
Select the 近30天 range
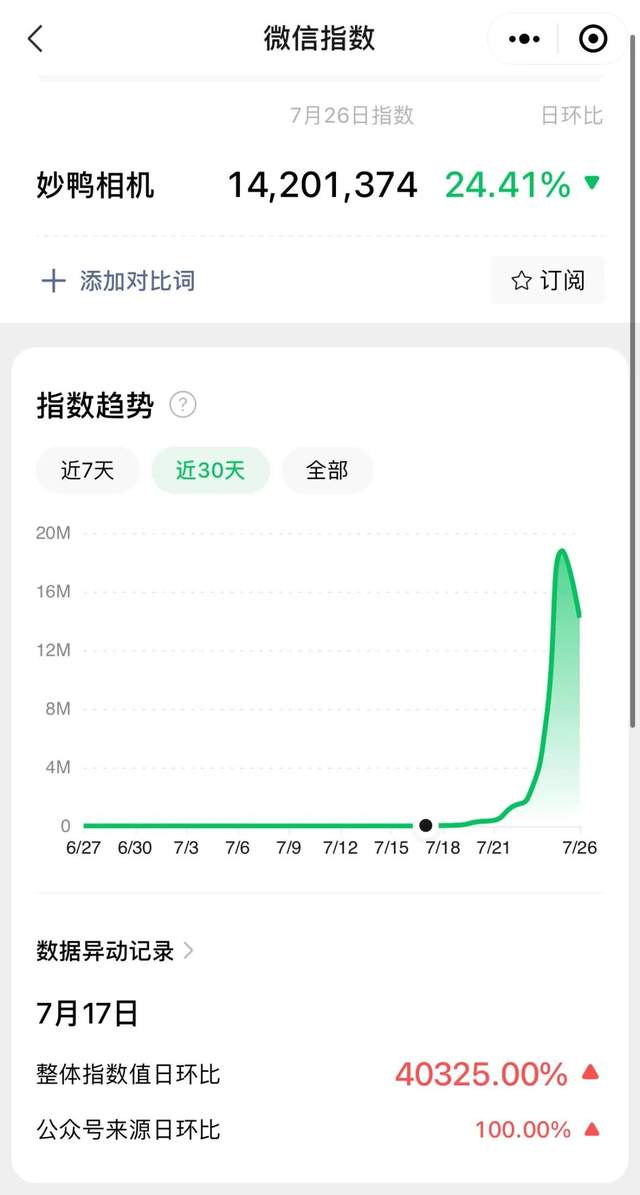tap(210, 470)
